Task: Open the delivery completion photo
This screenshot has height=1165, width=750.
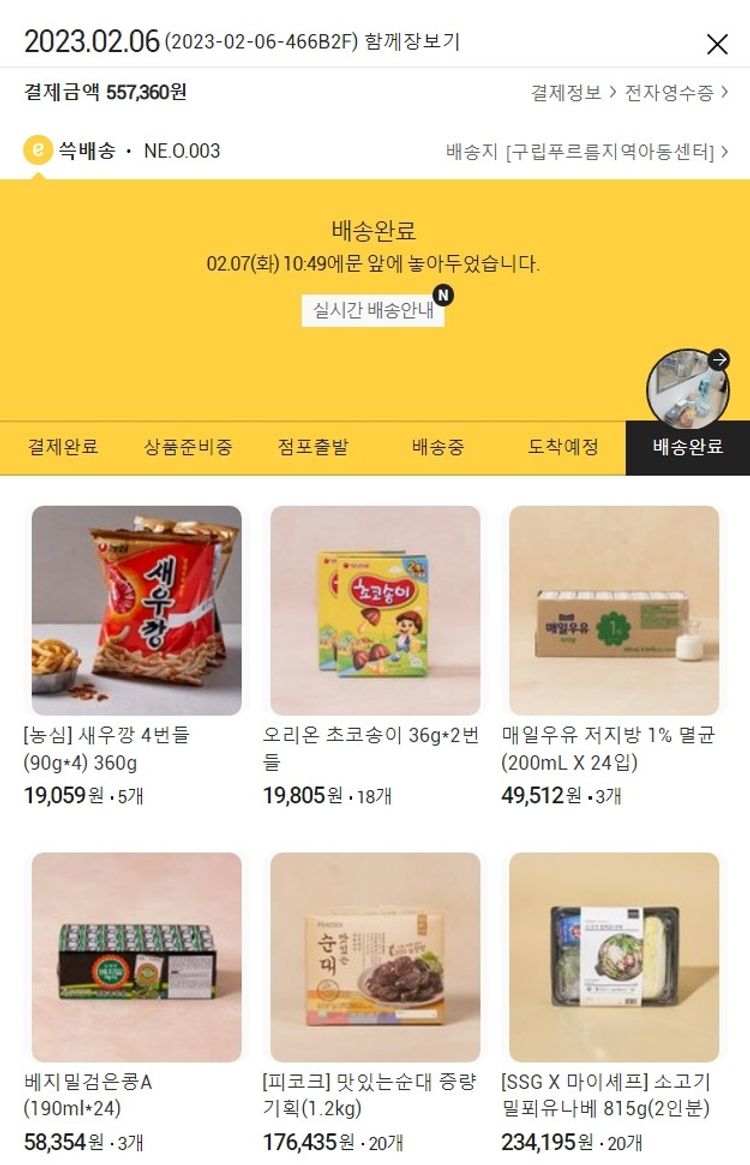Action: coord(688,390)
